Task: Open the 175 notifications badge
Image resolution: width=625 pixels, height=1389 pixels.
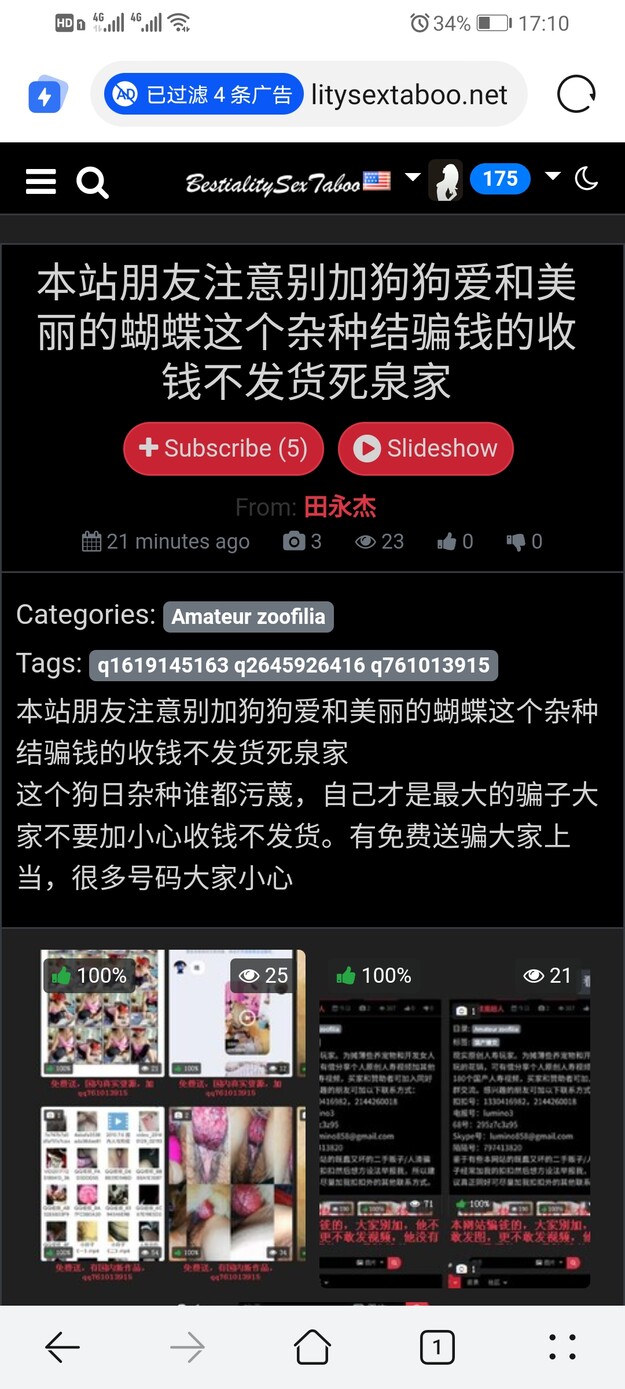Action: [499, 179]
